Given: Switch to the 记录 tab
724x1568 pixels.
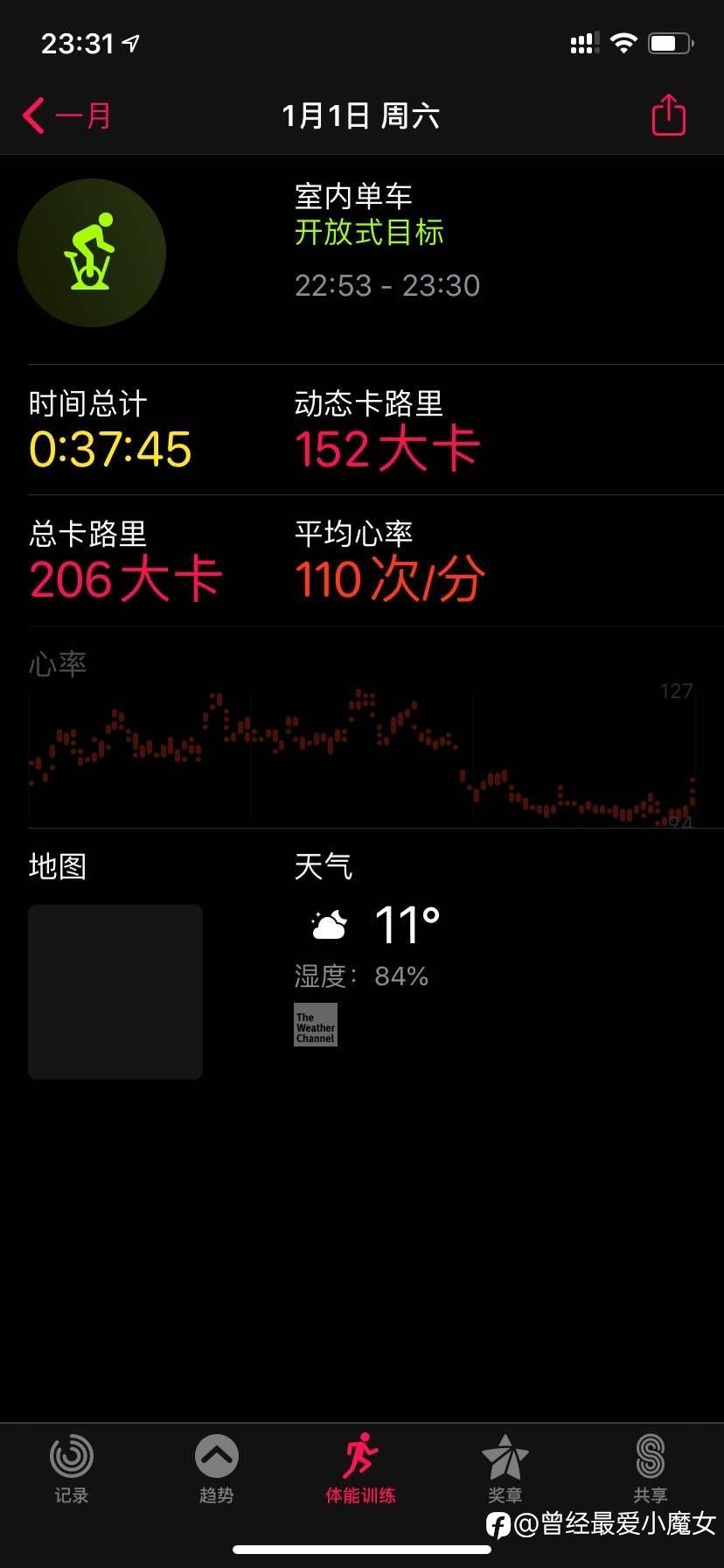Looking at the screenshot, I should 72,1469.
